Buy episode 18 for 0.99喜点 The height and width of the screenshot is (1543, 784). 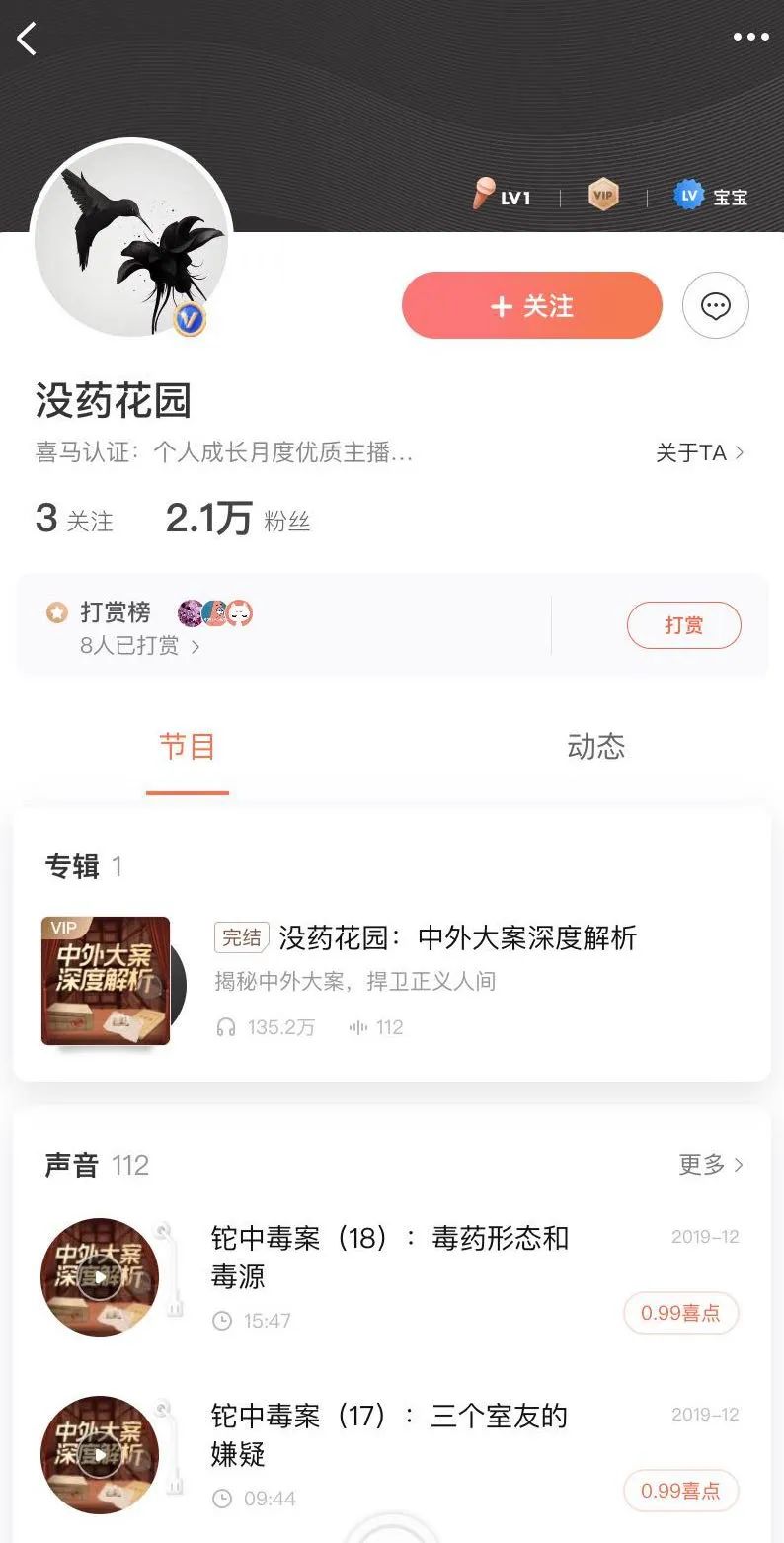coord(680,1313)
